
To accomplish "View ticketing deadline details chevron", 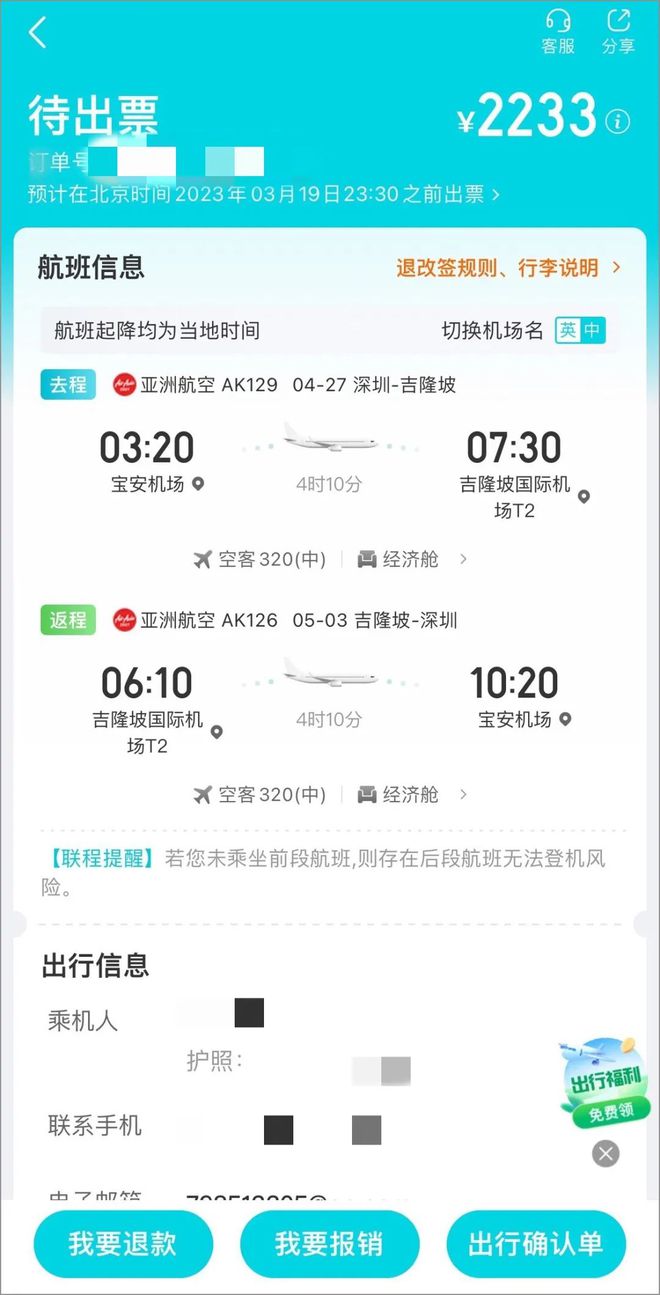I will click(x=496, y=193).
